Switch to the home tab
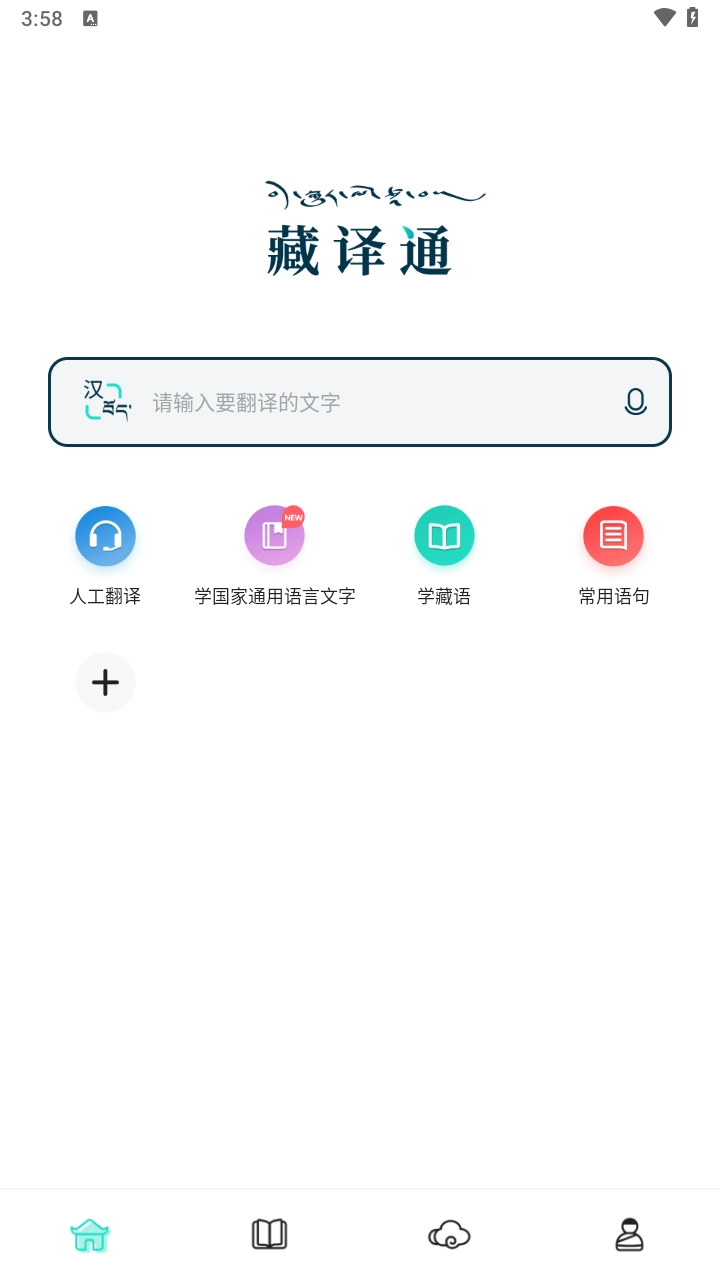720x1280 pixels. tap(90, 1235)
